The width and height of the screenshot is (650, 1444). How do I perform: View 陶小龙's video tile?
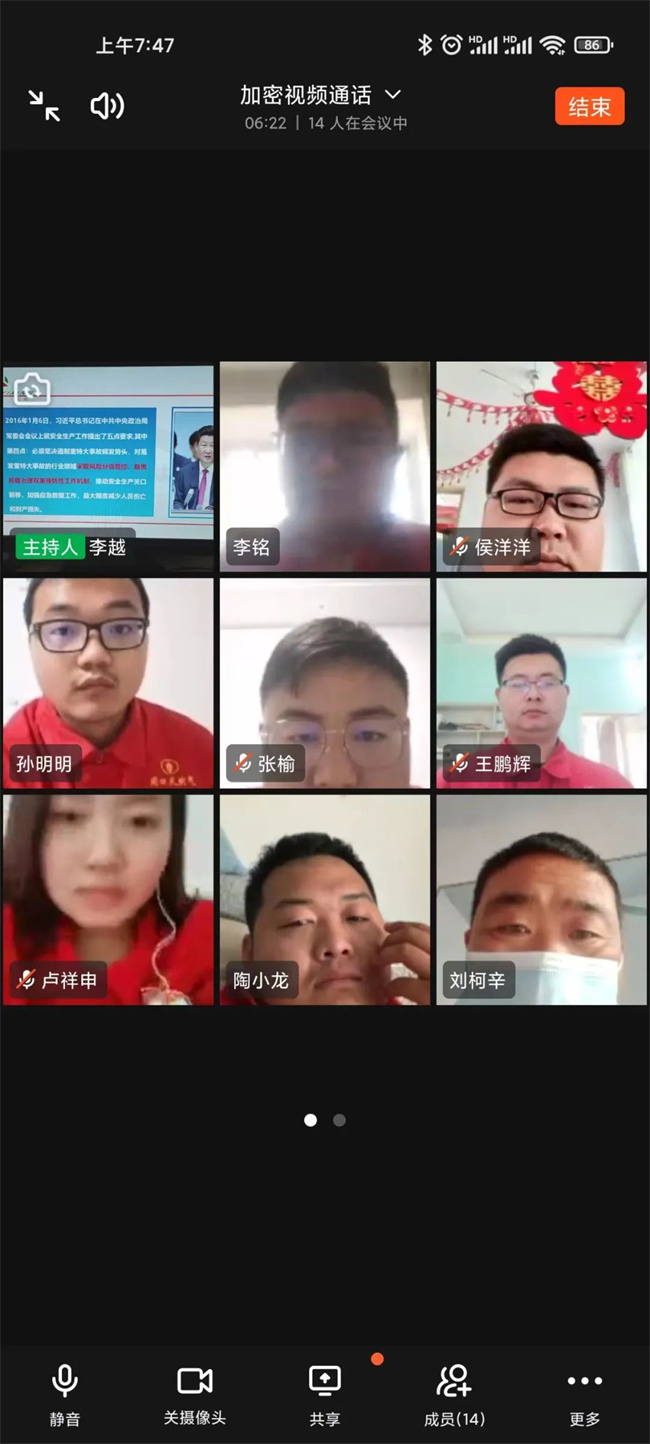pos(325,899)
